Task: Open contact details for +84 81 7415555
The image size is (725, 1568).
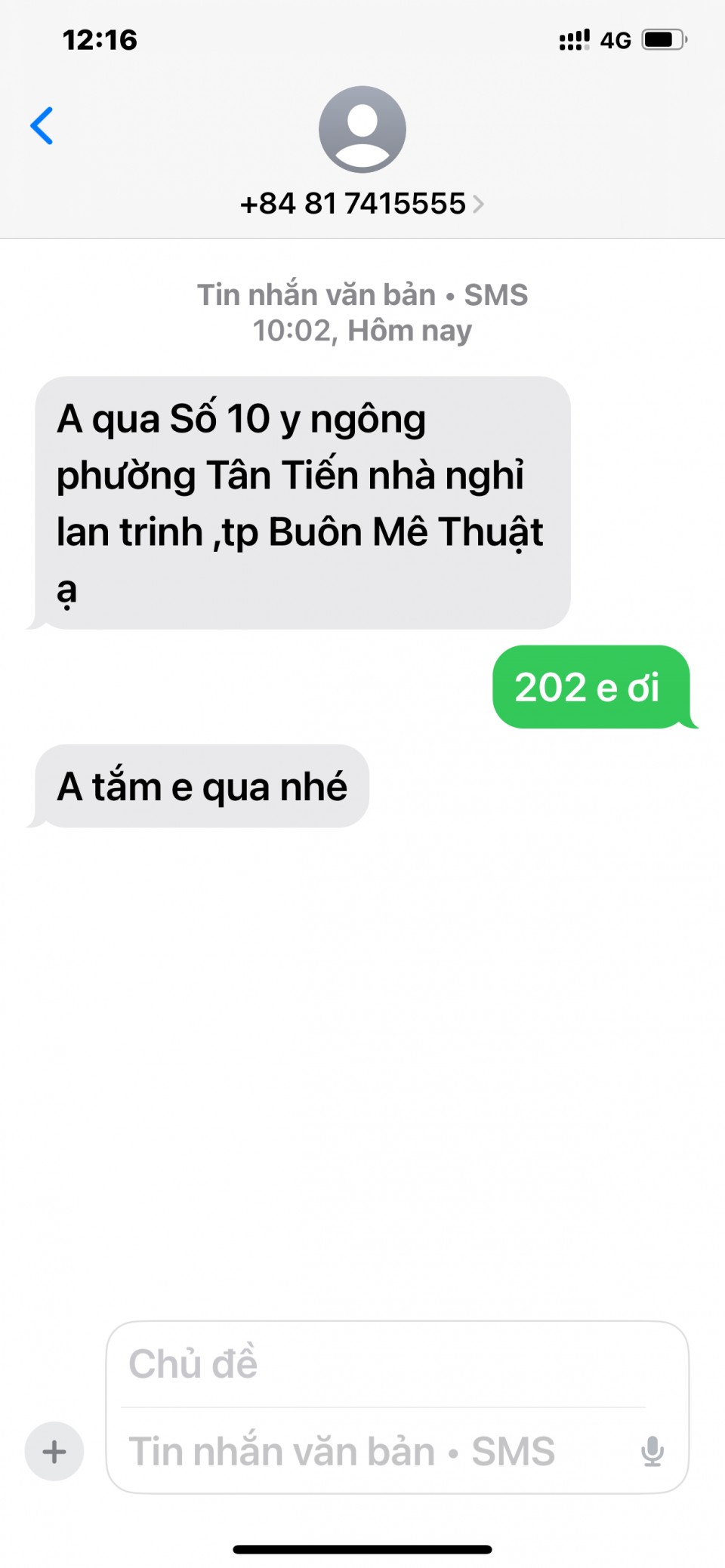Action: coord(361,204)
